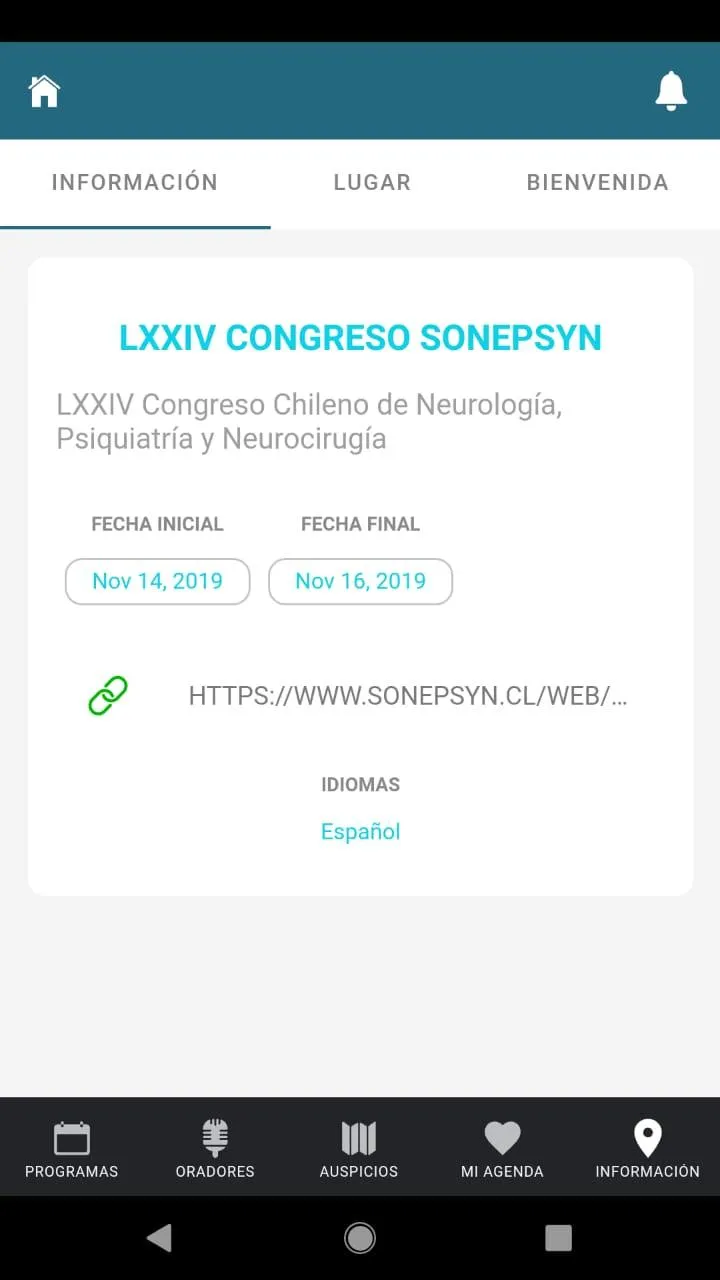Tap the Android home circle button
This screenshot has height=1280, width=720.
click(360, 1237)
